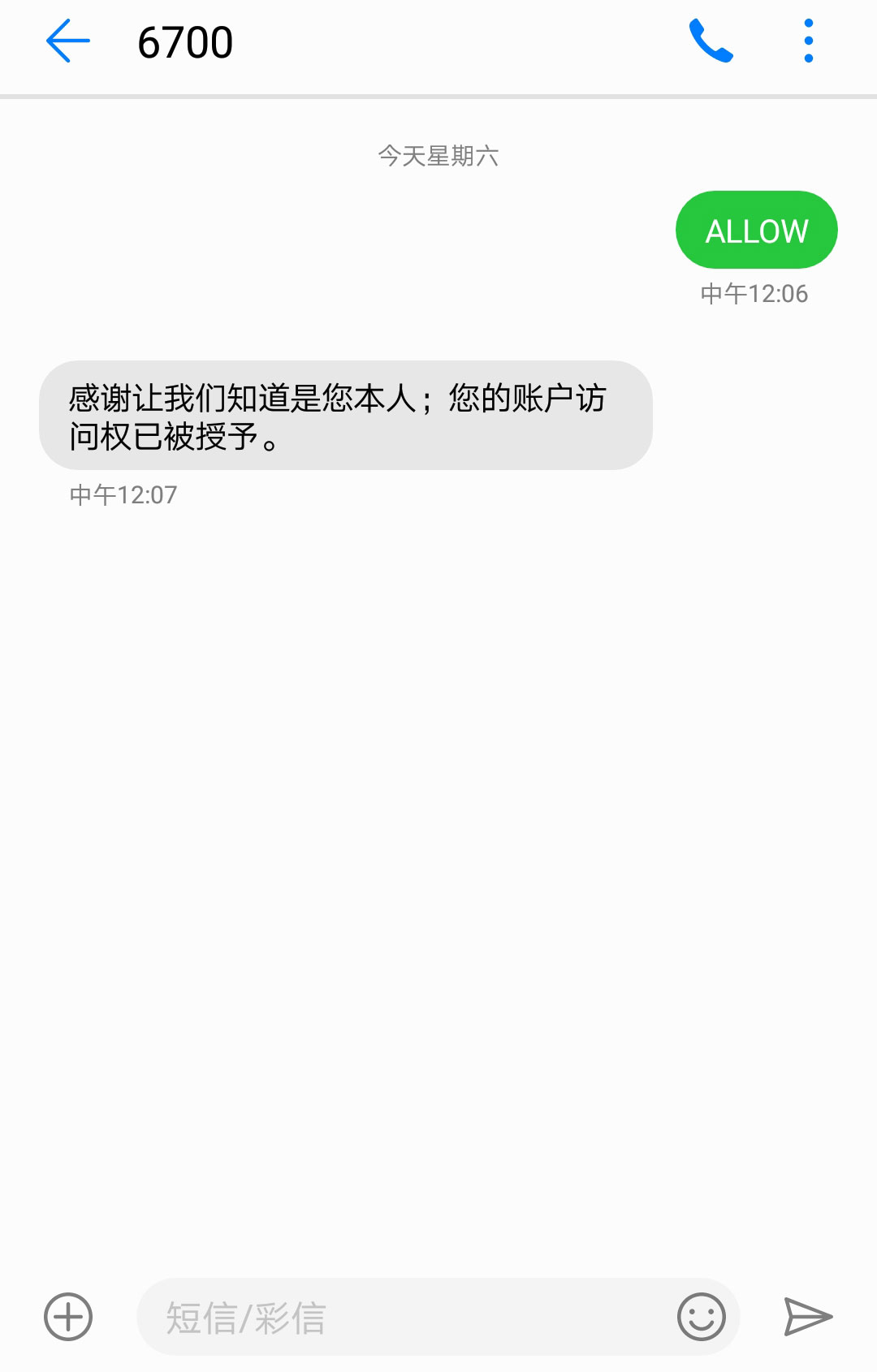The height and width of the screenshot is (1372, 877).
Task: Focus the 短信/彩信 message field
Action: point(406,1317)
